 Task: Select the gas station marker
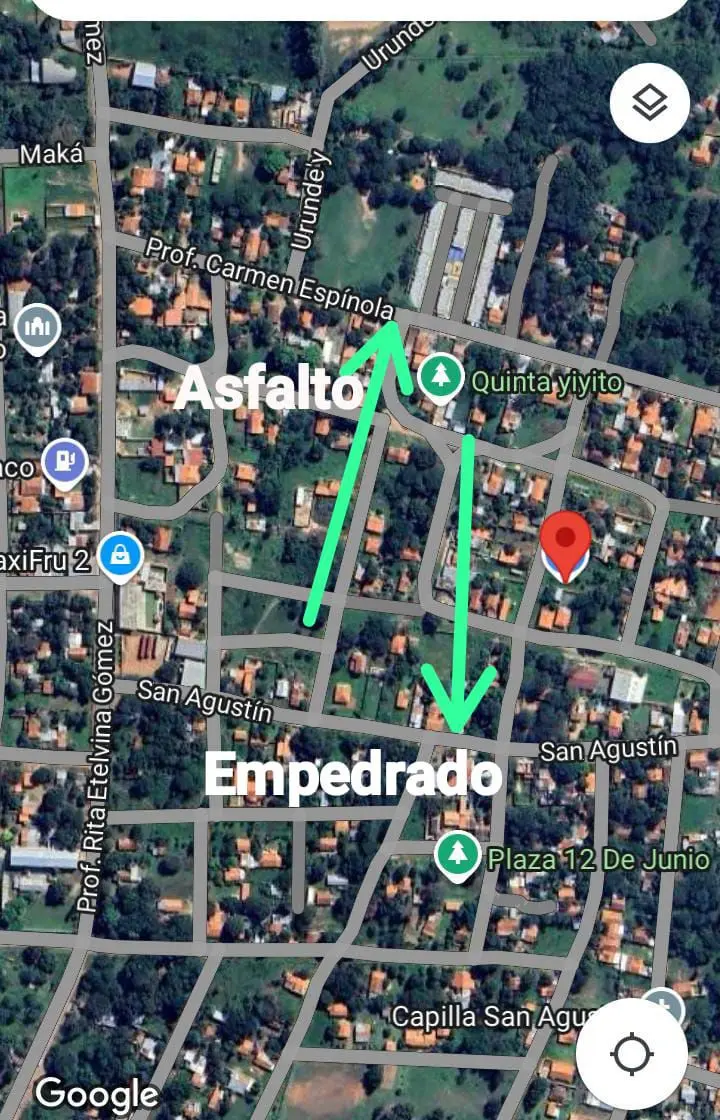point(66,463)
